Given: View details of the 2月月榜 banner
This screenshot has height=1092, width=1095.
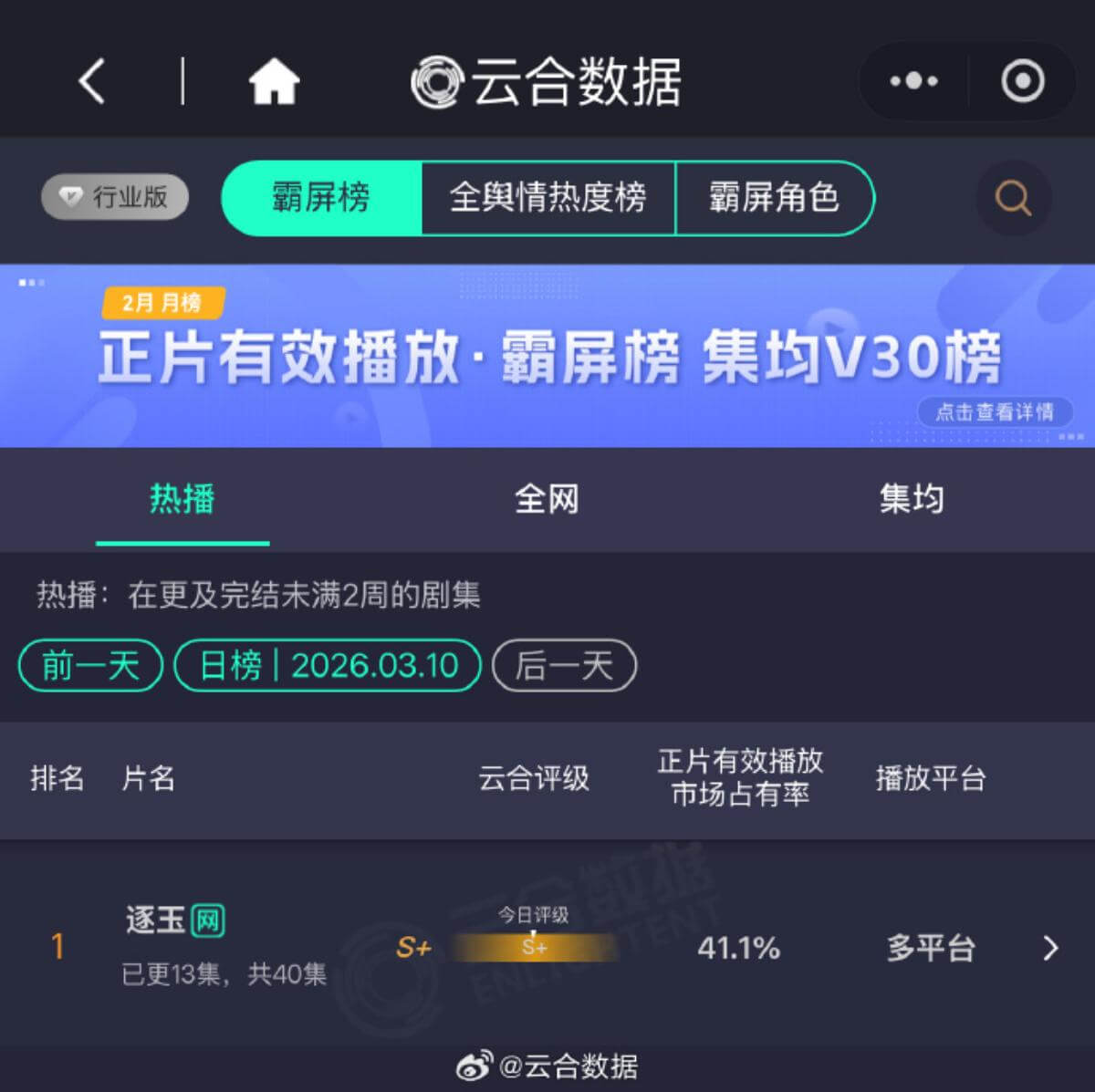Looking at the screenshot, I should [x=994, y=411].
